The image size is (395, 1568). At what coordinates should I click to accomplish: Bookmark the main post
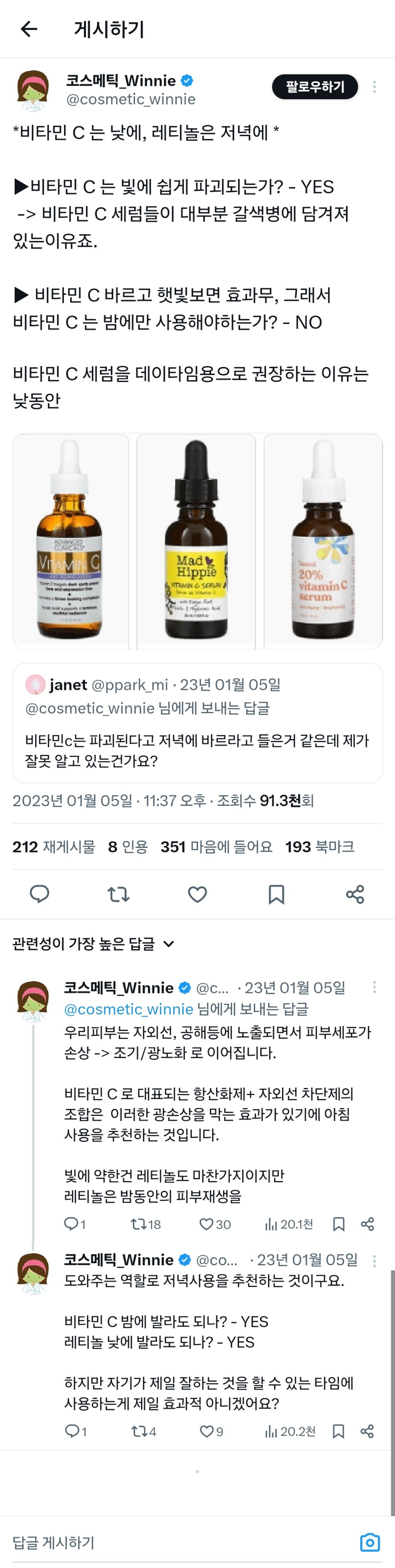276,893
